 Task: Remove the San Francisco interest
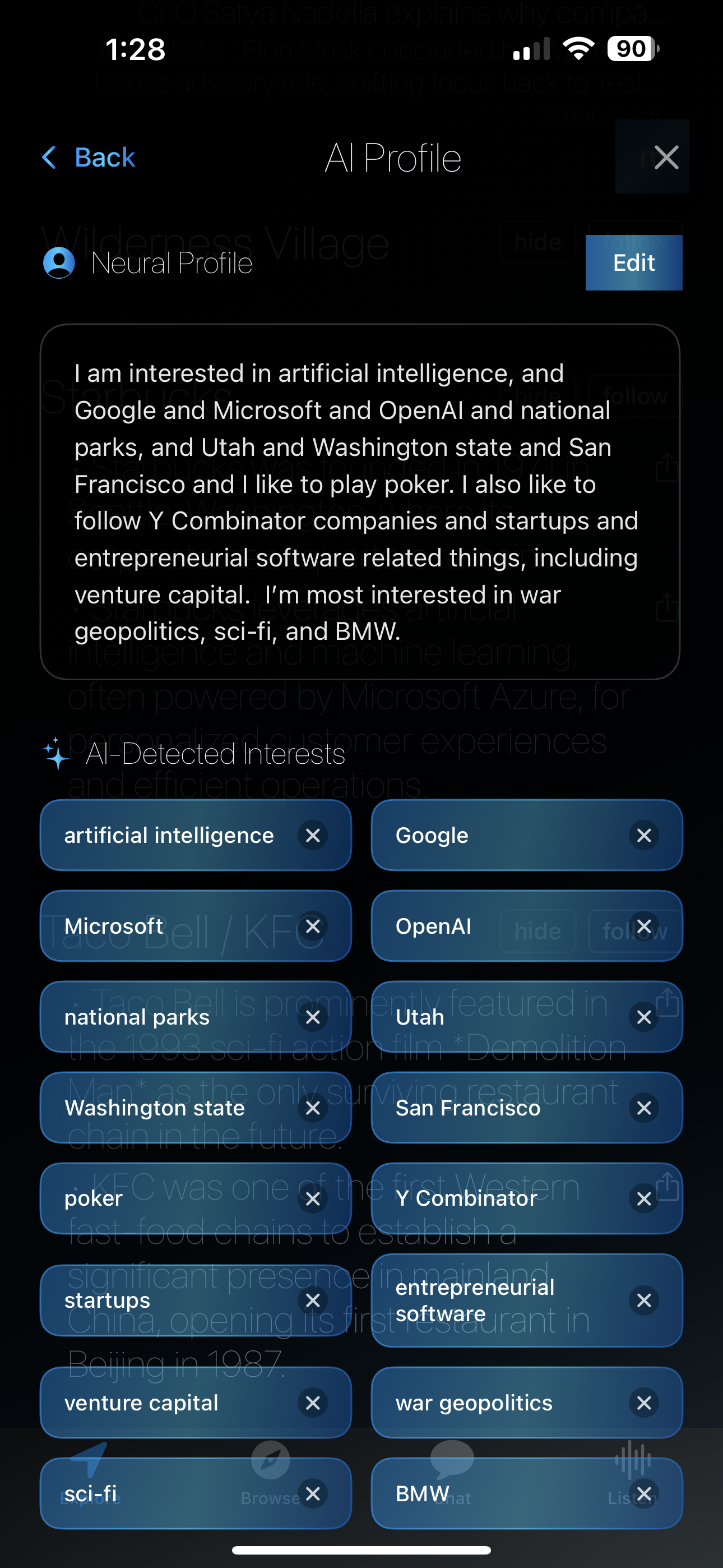click(644, 1108)
